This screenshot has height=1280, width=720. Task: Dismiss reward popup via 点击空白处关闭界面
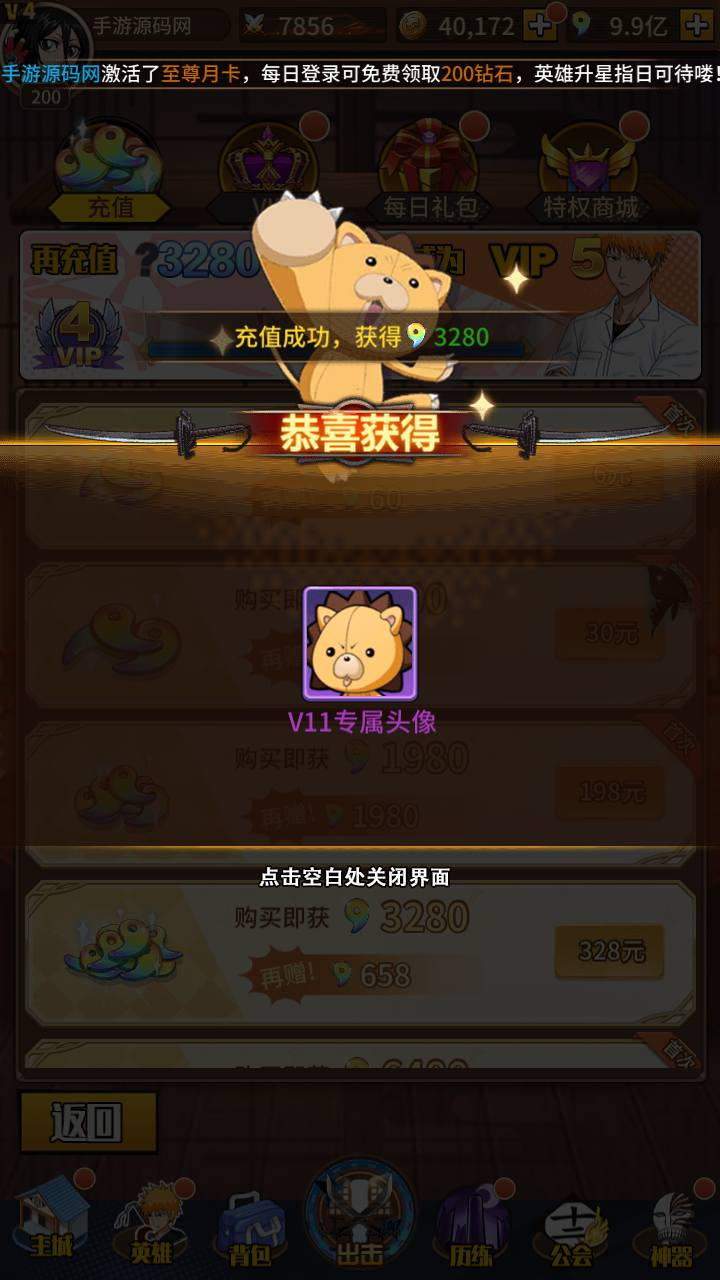pyautogui.click(x=355, y=877)
